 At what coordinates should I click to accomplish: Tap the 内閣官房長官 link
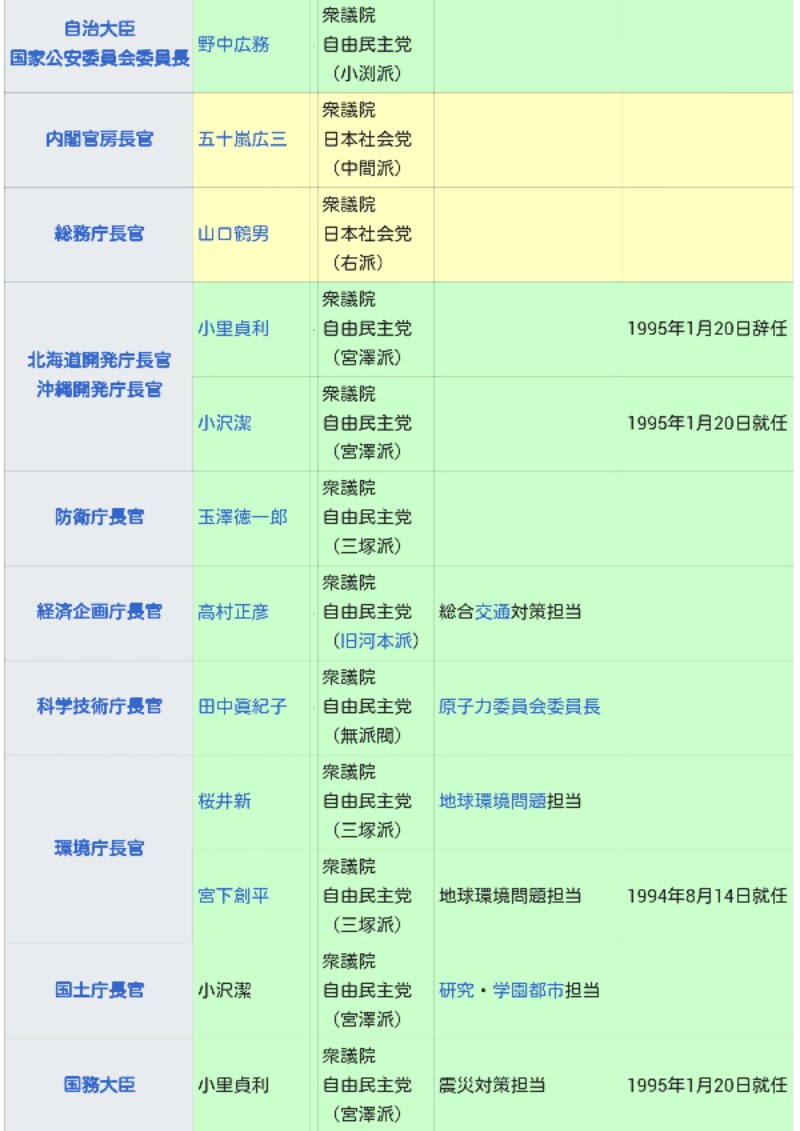point(99,139)
